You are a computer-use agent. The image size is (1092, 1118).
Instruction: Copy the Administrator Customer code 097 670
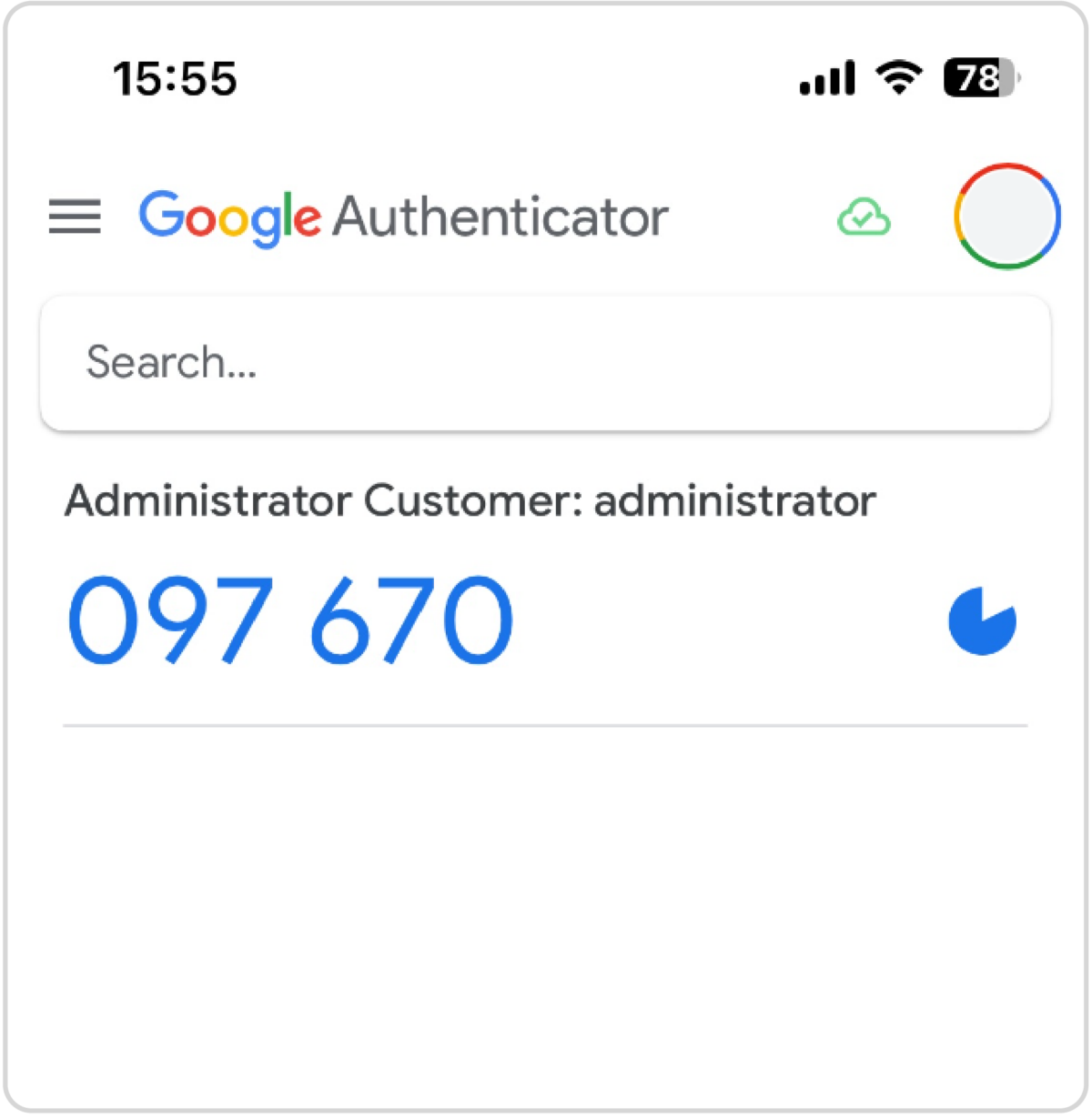pos(291,620)
